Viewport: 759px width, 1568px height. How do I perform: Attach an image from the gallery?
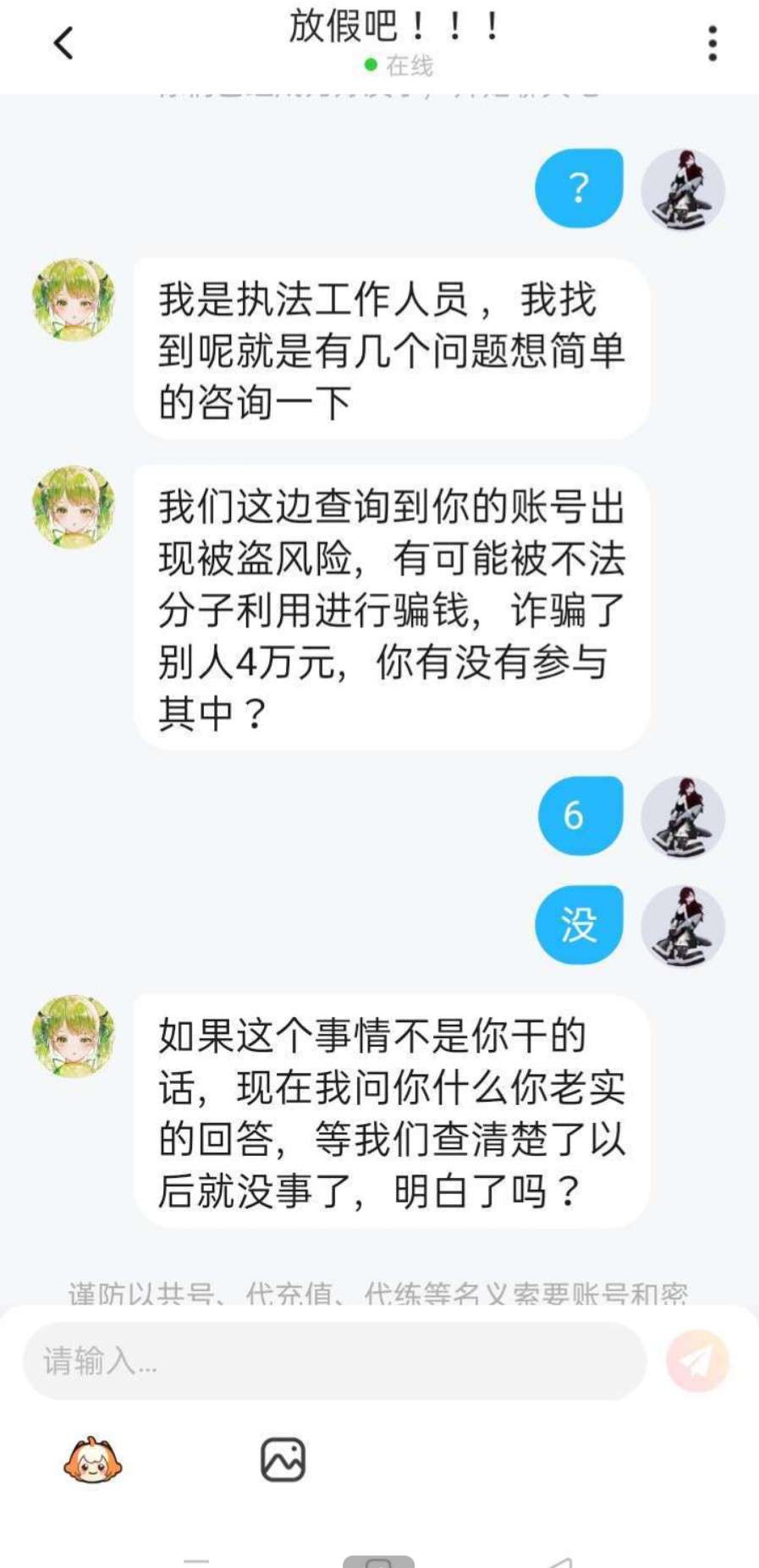pyautogui.click(x=283, y=1461)
